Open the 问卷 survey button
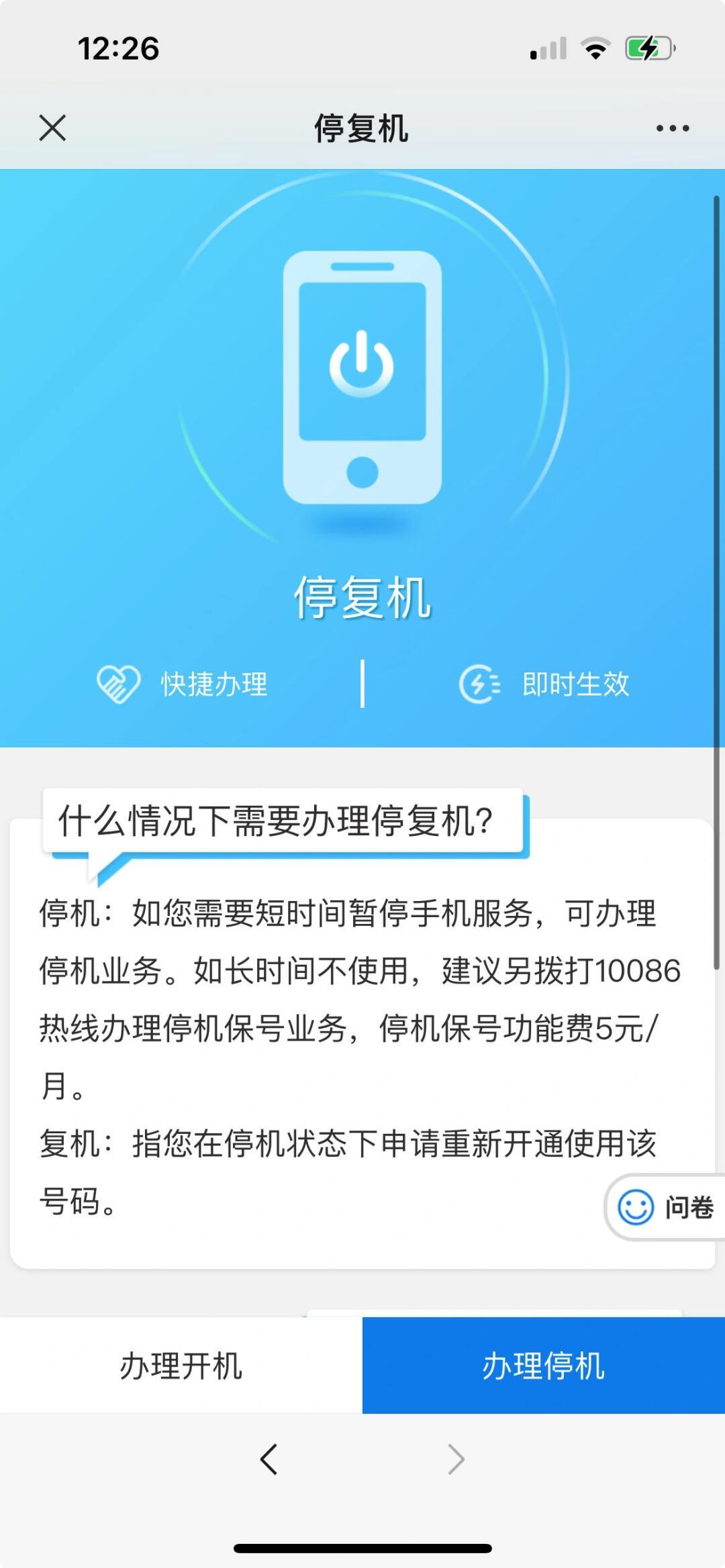The width and height of the screenshot is (725, 1568). pos(666,1207)
